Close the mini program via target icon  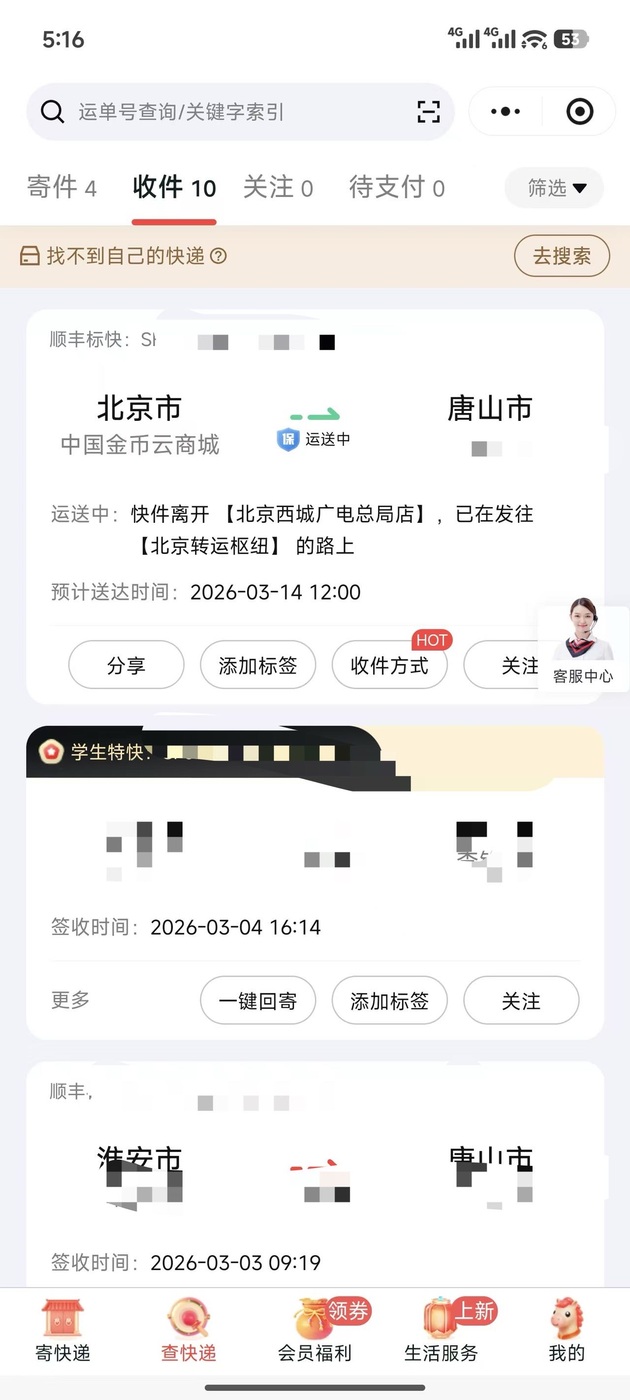[580, 112]
